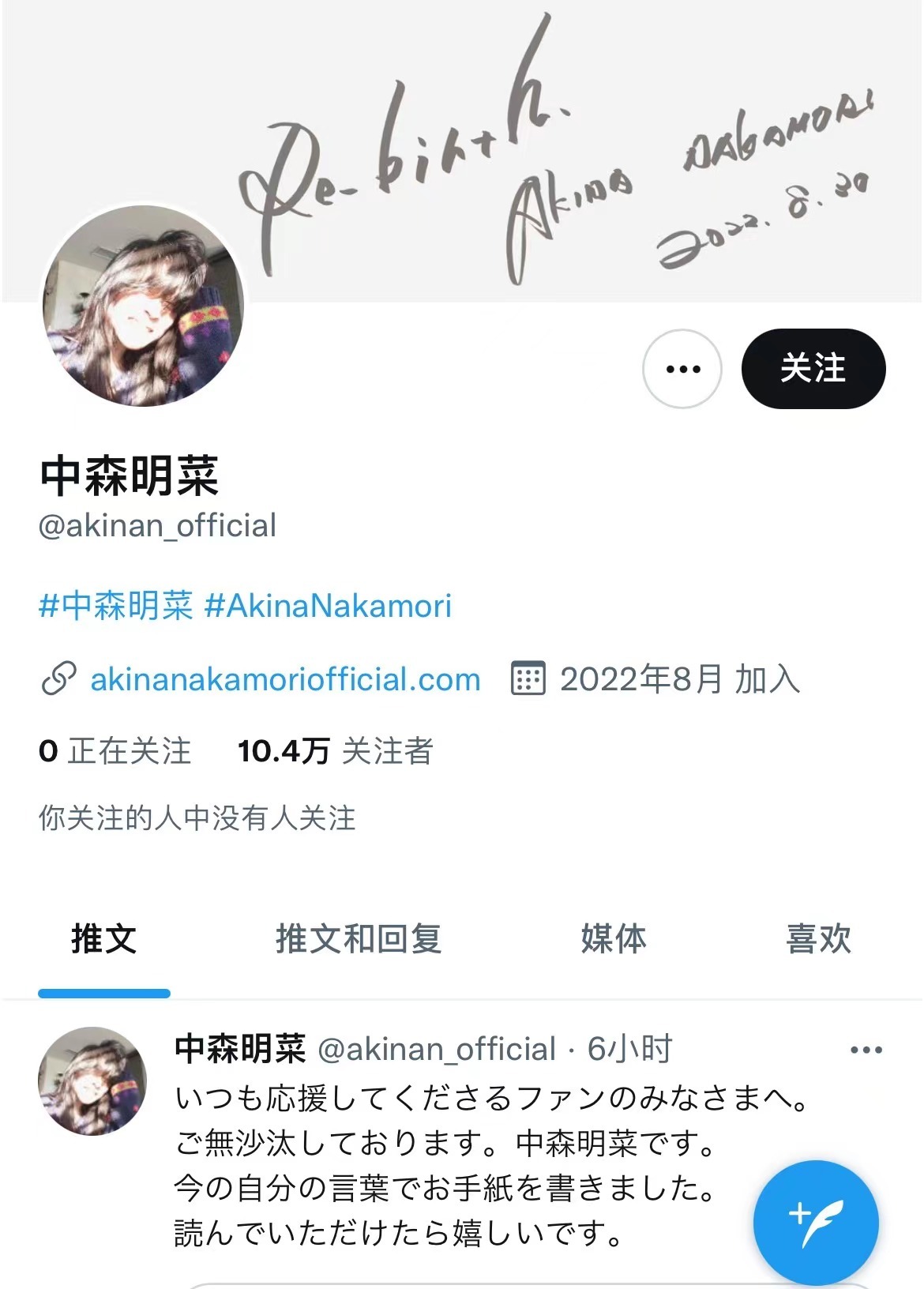
Task: Compose a new tweet with floating button
Action: click(x=816, y=1222)
